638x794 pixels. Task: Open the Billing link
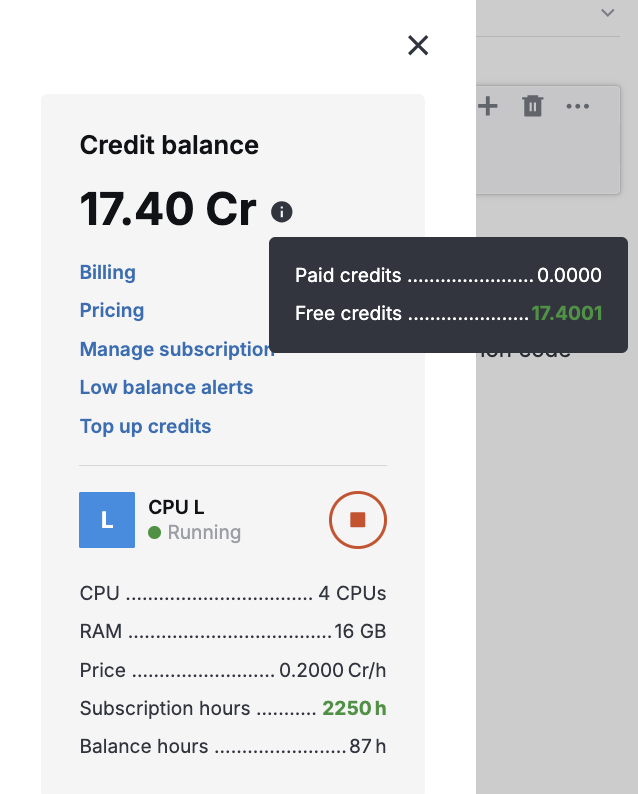107,272
